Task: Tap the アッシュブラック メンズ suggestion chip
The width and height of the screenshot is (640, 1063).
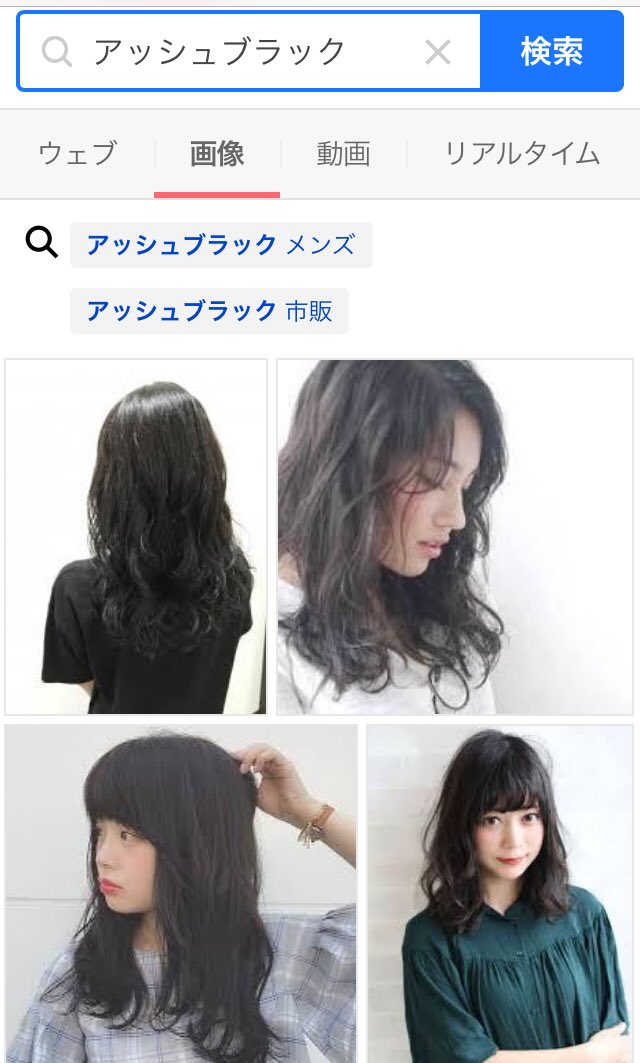Action: click(221, 245)
